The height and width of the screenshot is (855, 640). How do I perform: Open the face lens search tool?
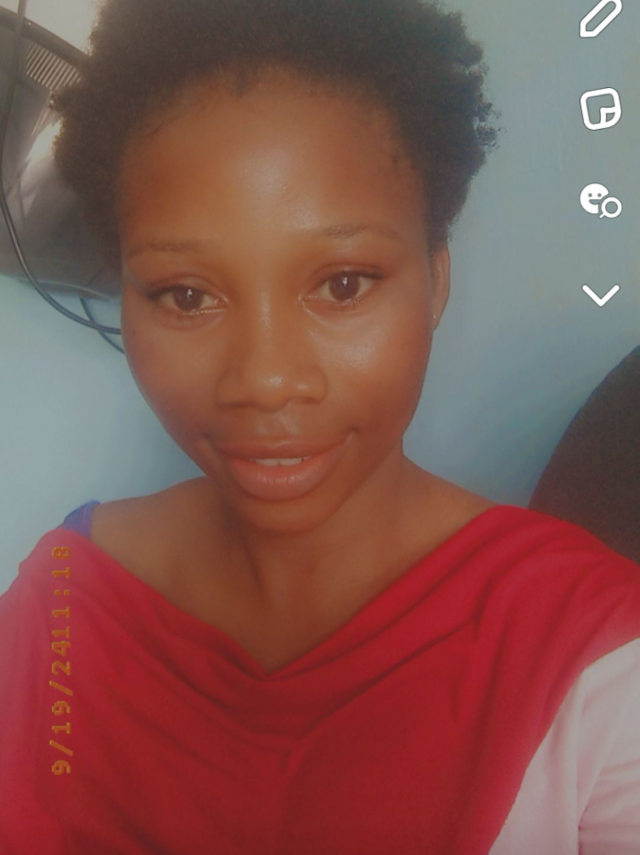(600, 200)
